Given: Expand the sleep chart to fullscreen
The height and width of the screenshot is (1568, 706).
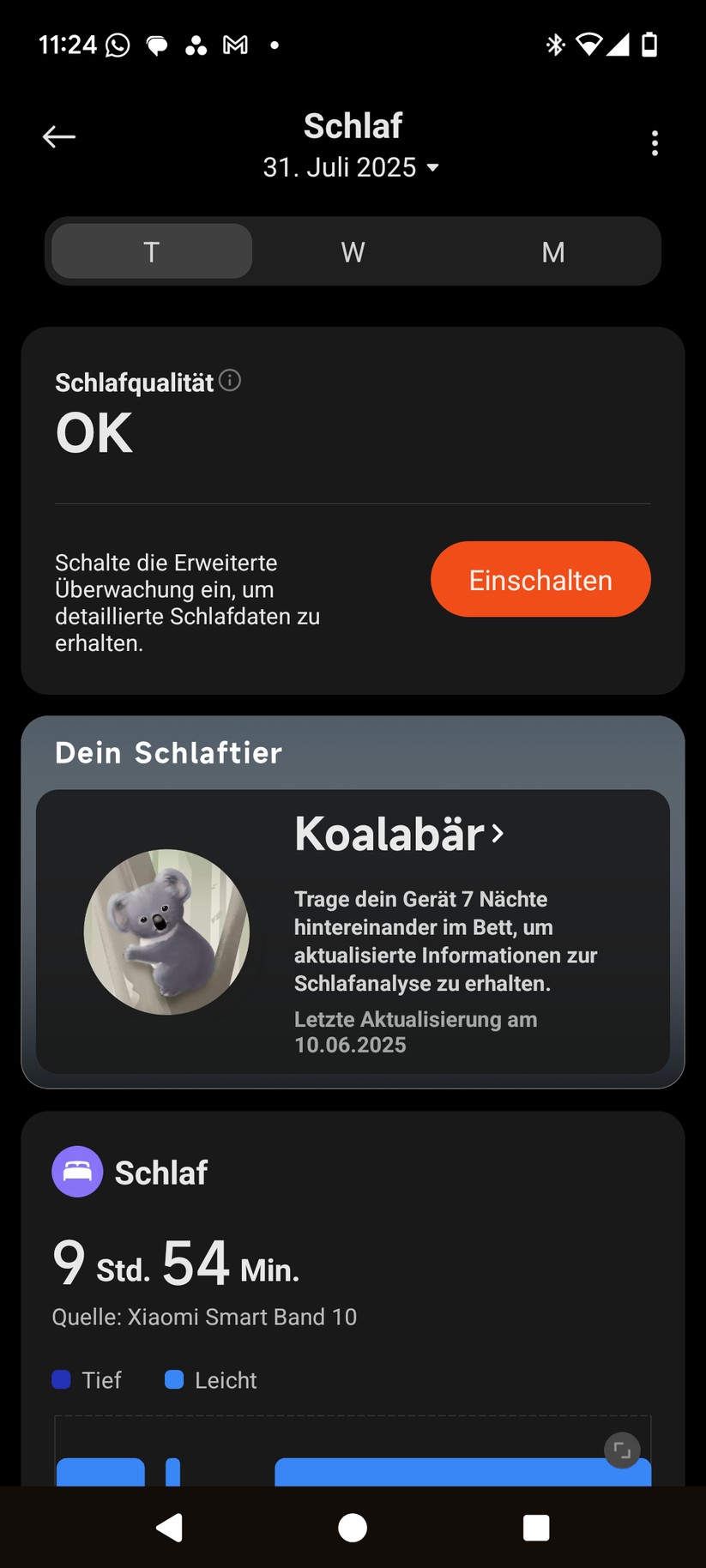Looking at the screenshot, I should (x=622, y=1450).
